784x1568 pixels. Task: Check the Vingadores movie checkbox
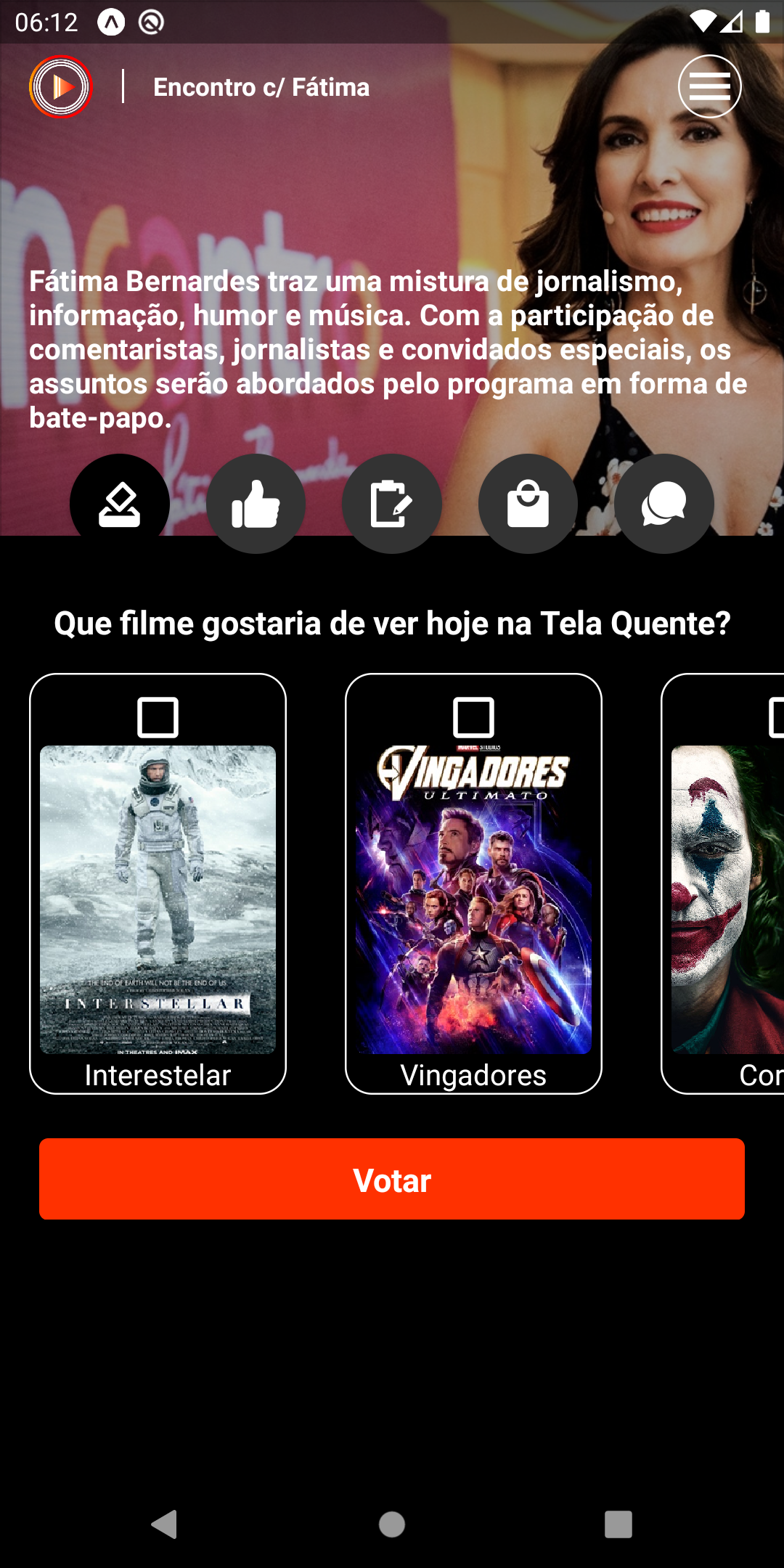point(473,717)
